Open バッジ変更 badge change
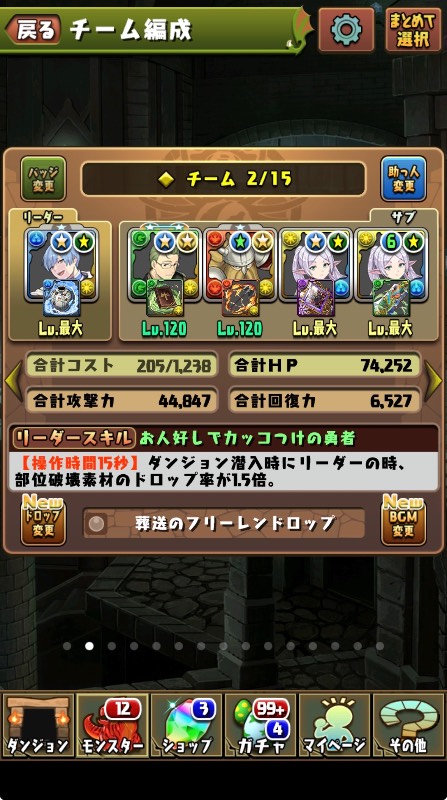The image size is (447, 800). pos(43,179)
